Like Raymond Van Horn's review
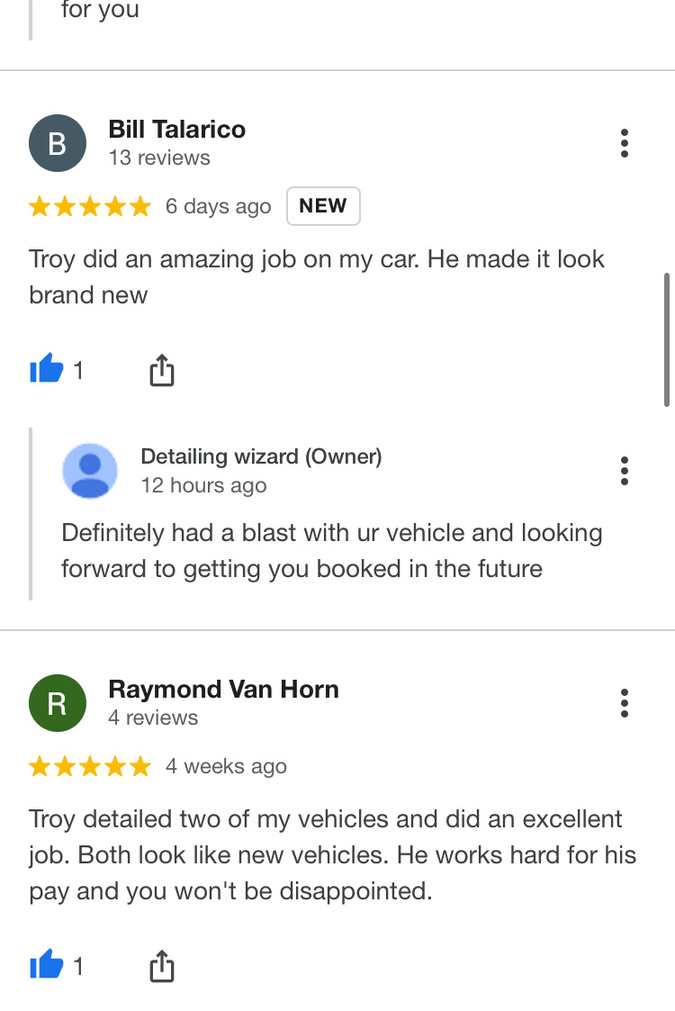 (46, 966)
